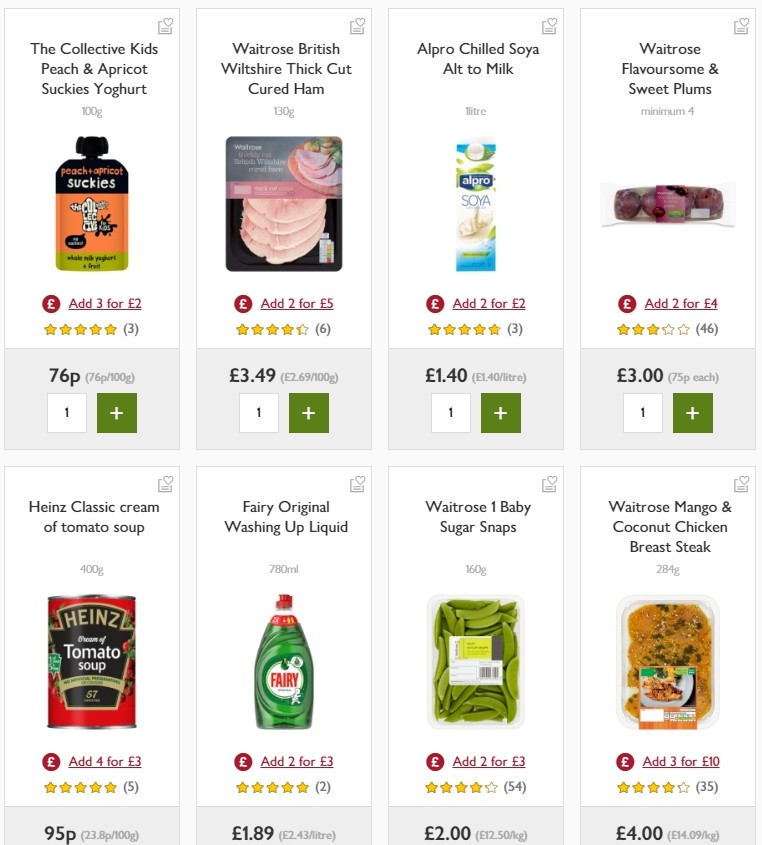Click the £ badge on Mango Coconut chicken
Image resolution: width=762 pixels, height=845 pixels.
tap(626, 761)
